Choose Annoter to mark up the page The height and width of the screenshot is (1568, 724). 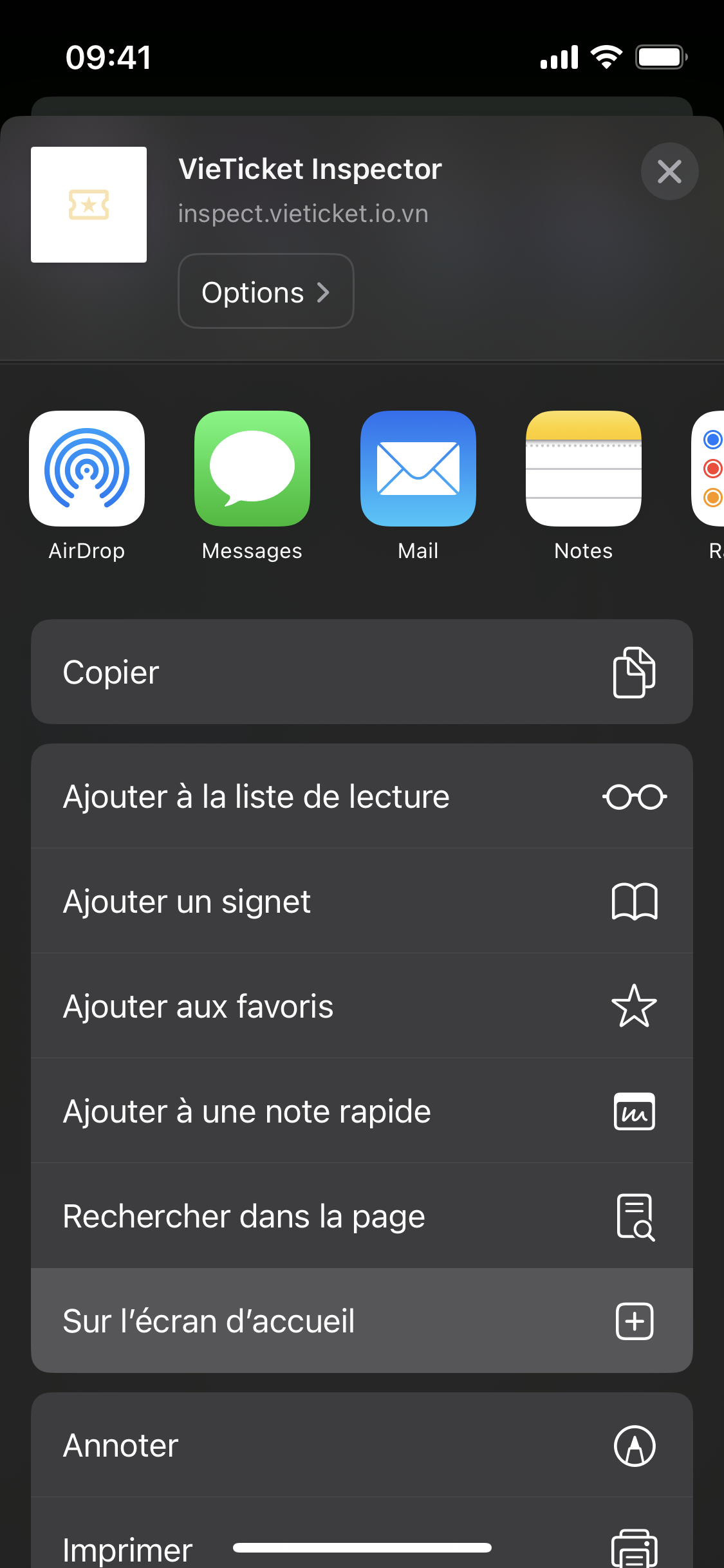tap(362, 1446)
